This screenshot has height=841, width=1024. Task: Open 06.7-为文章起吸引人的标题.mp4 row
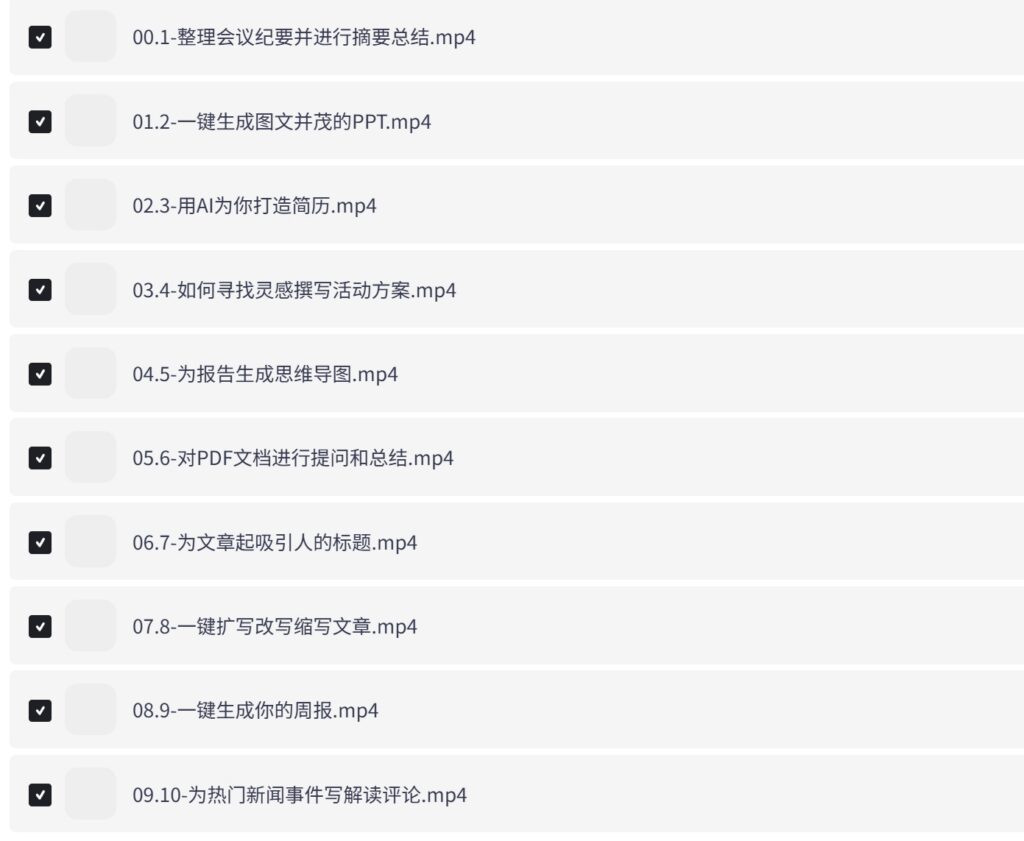coord(275,543)
